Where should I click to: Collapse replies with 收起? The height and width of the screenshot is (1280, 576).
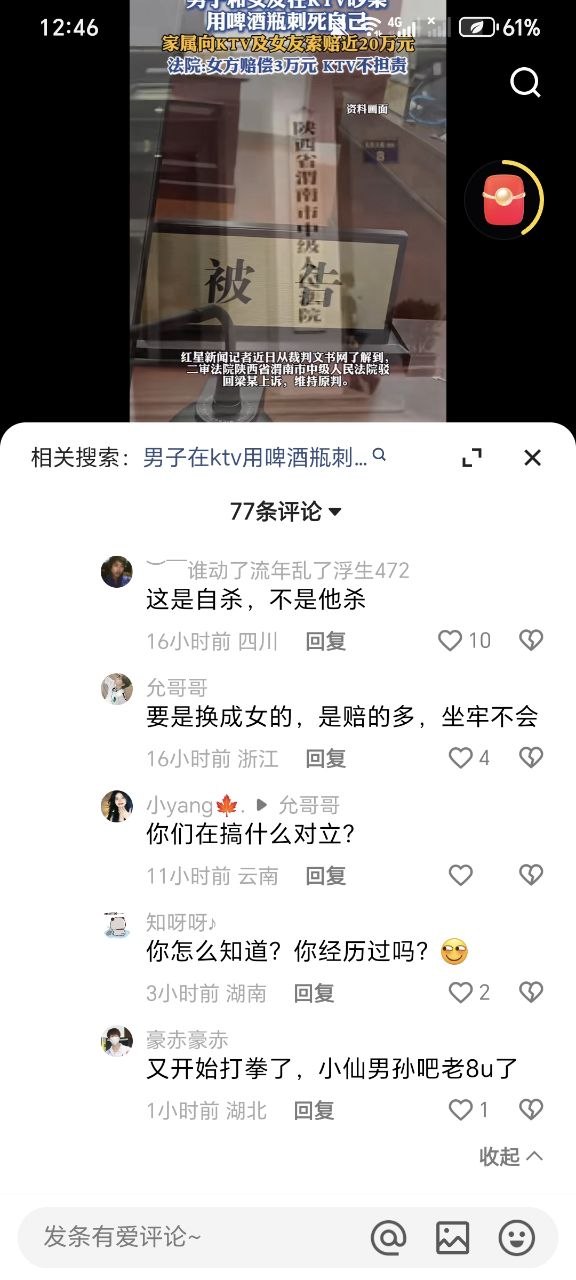click(511, 1156)
